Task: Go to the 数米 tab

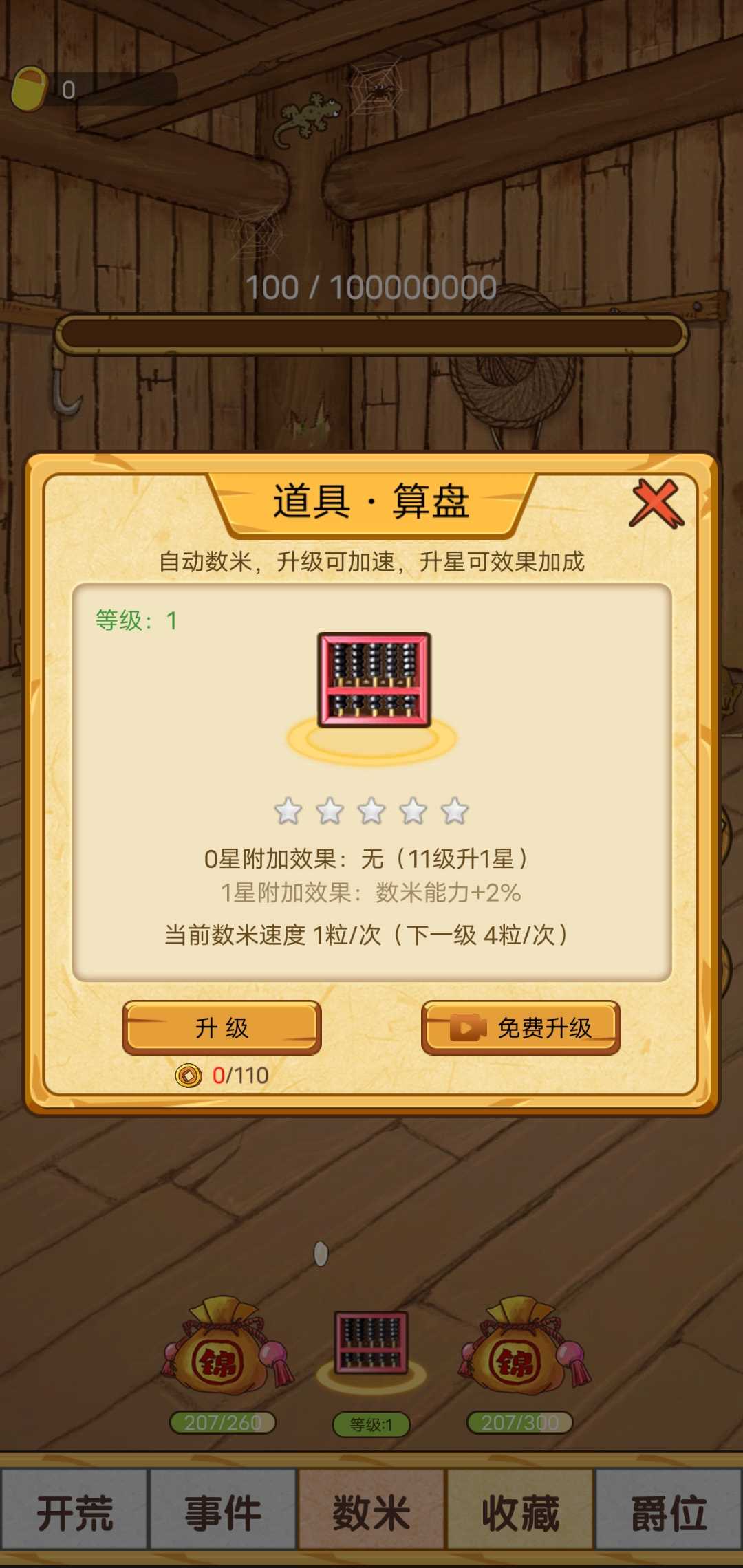Action: 371,1512
